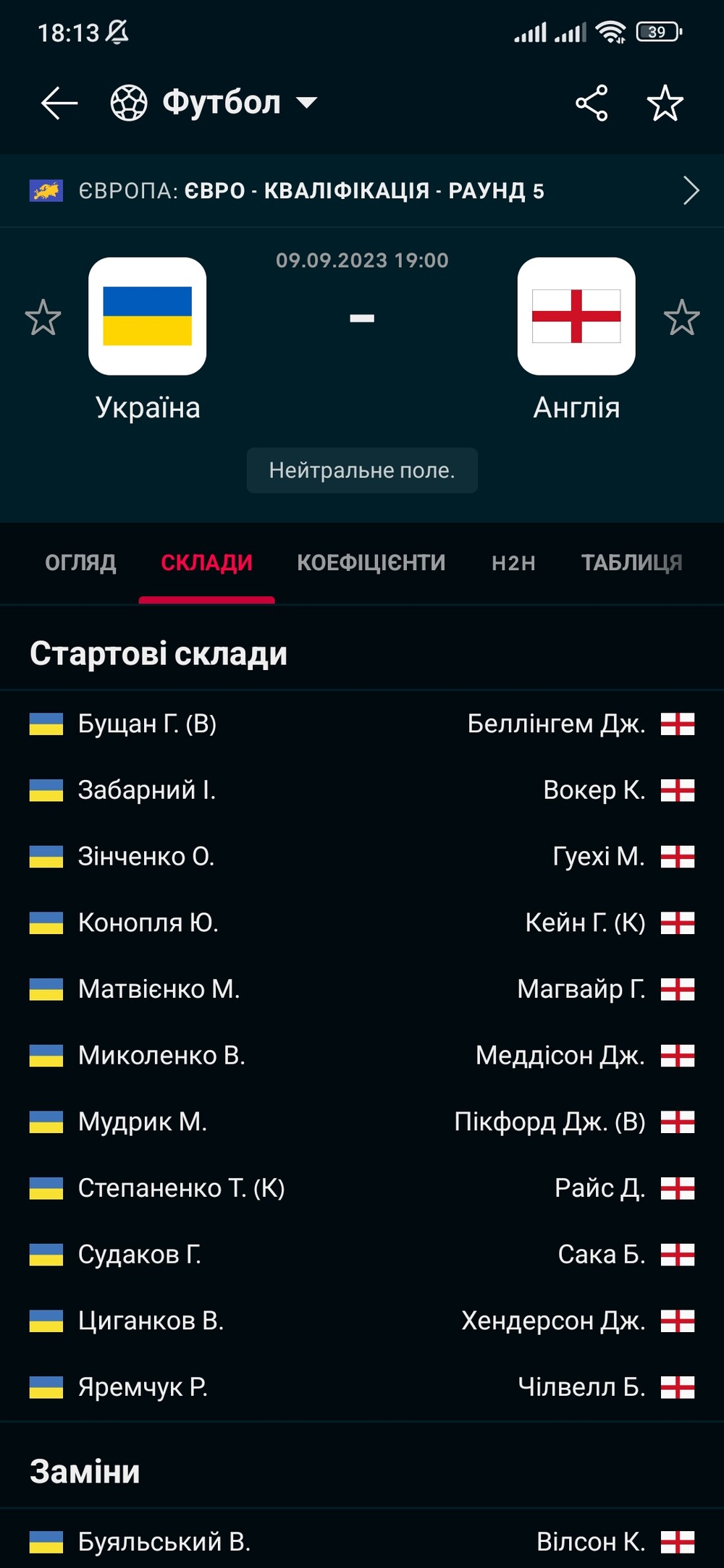Open player Зінченко О.
The width and height of the screenshot is (724, 1568).
[146, 857]
